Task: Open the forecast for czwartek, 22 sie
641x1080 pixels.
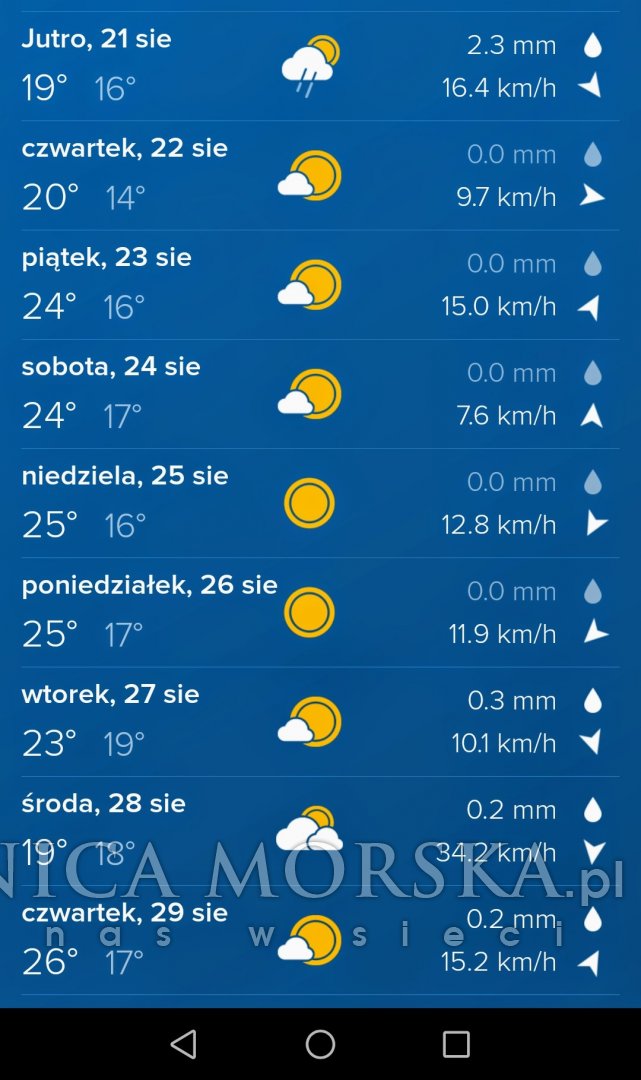Action: point(320,176)
